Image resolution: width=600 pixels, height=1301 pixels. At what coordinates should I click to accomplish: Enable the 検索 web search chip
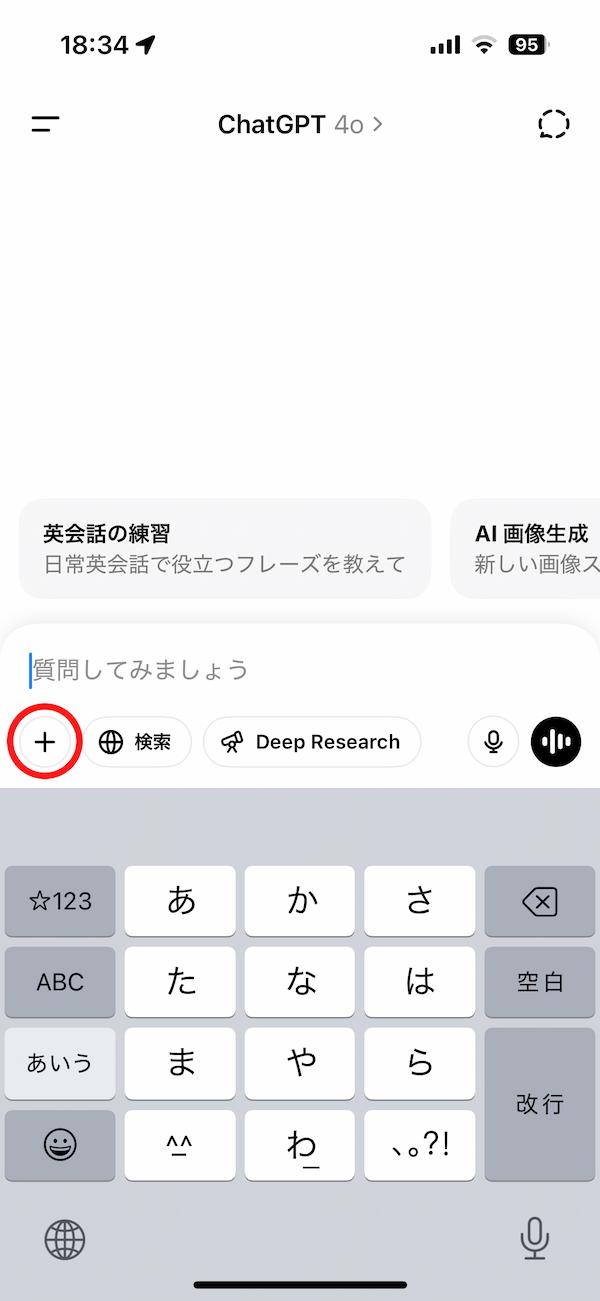click(x=137, y=742)
